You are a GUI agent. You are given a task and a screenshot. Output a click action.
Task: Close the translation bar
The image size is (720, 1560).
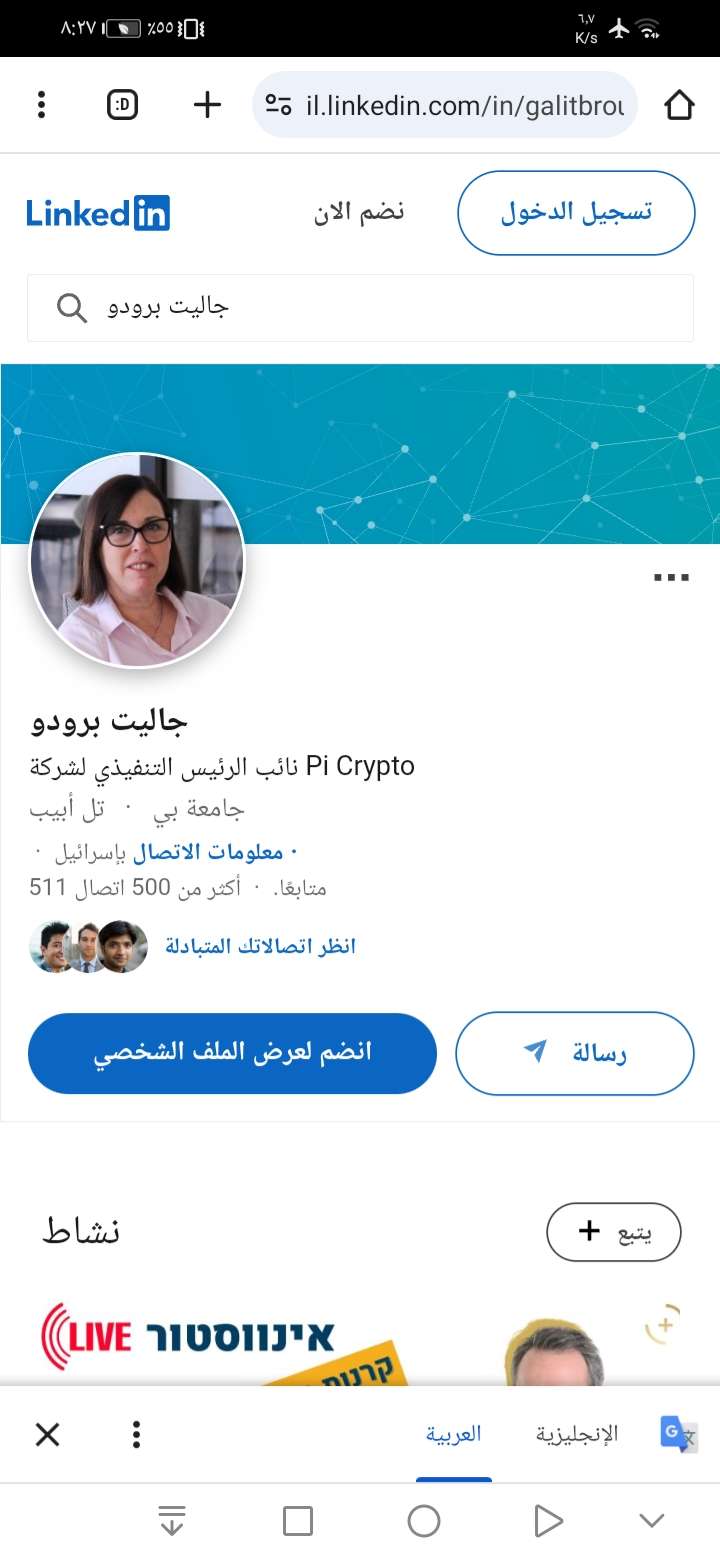[47, 1435]
